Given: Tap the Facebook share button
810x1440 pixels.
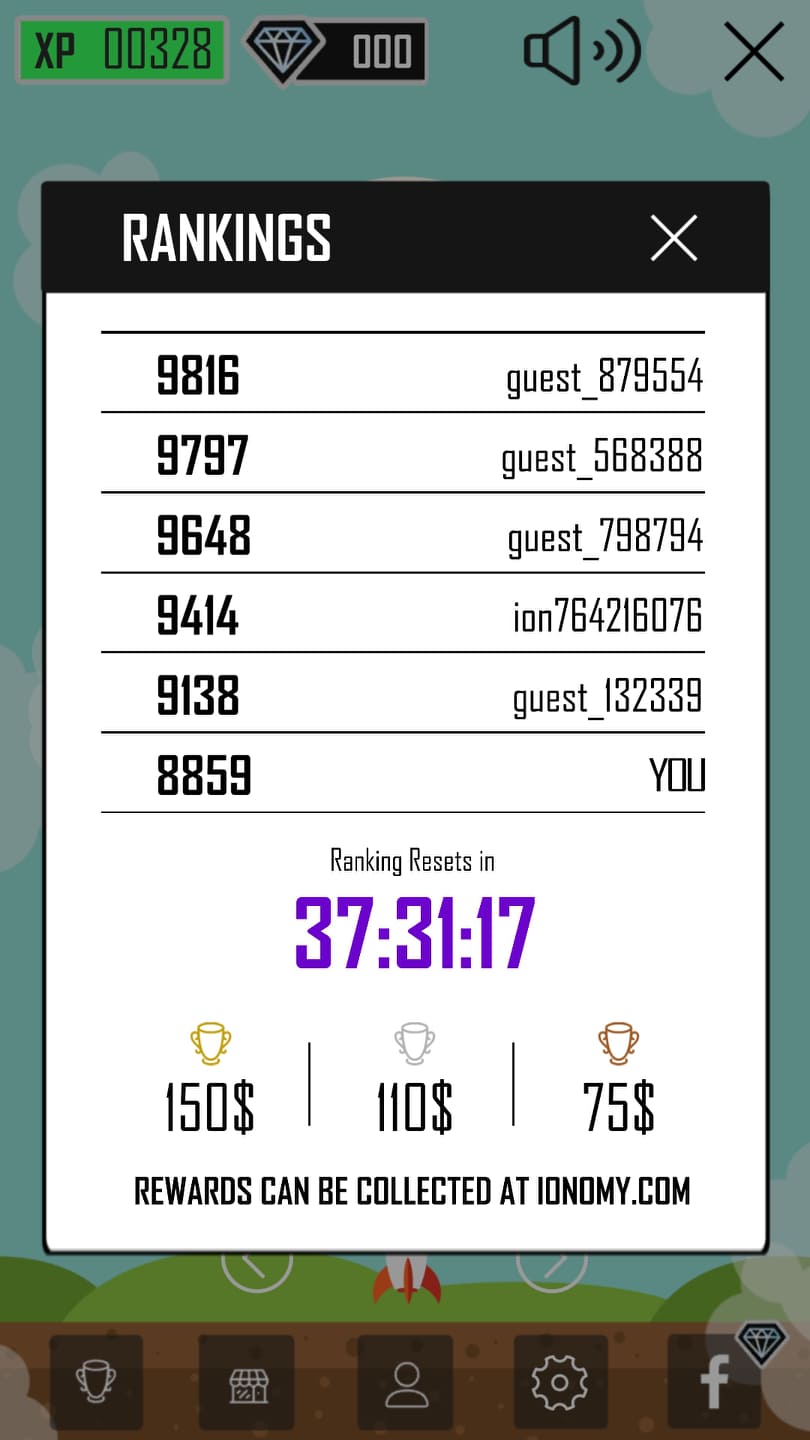Looking at the screenshot, I should coord(714,1383).
